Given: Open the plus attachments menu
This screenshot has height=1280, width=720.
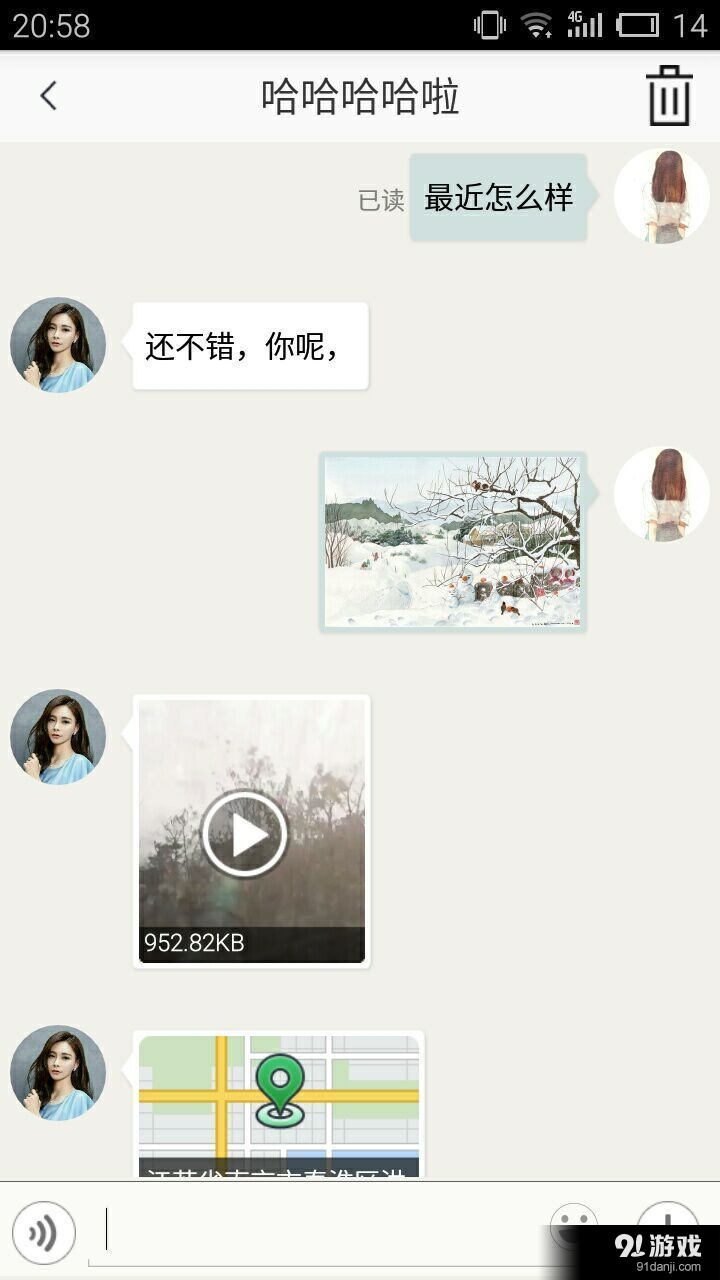Looking at the screenshot, I should [x=667, y=1222].
